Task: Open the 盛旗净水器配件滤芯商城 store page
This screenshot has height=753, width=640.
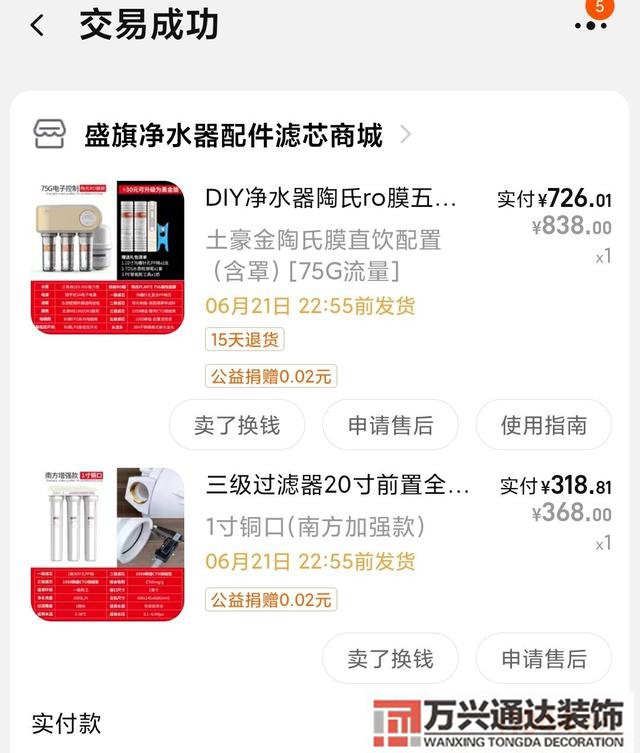Action: coord(233,135)
